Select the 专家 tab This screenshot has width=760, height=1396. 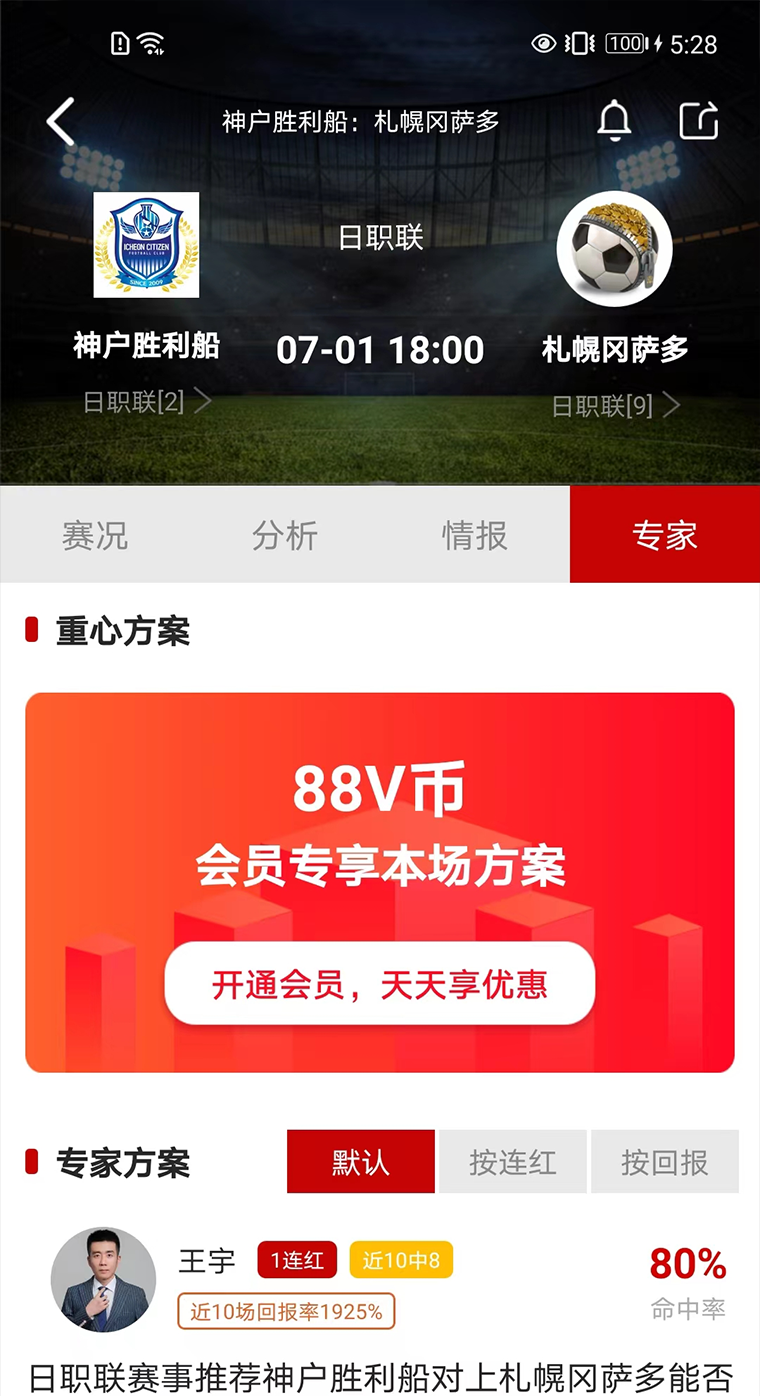pos(665,535)
